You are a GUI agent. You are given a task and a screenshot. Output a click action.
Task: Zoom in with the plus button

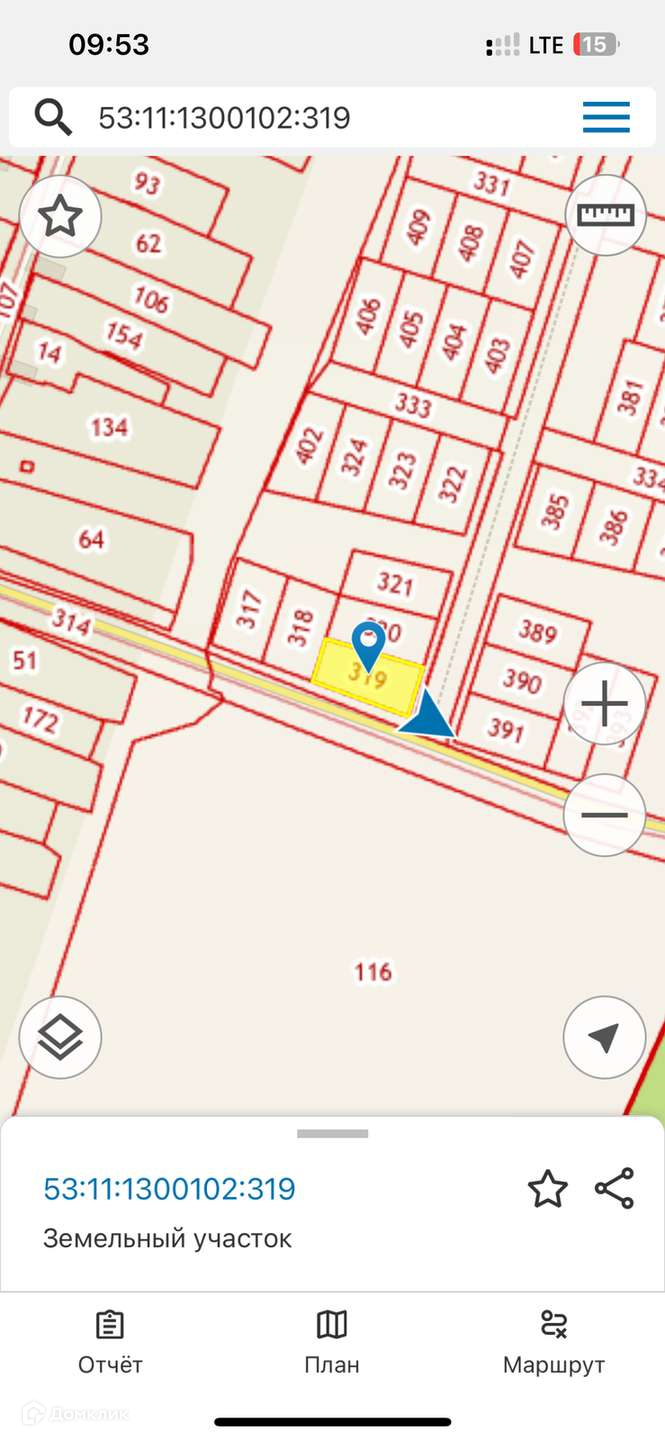pyautogui.click(x=604, y=704)
